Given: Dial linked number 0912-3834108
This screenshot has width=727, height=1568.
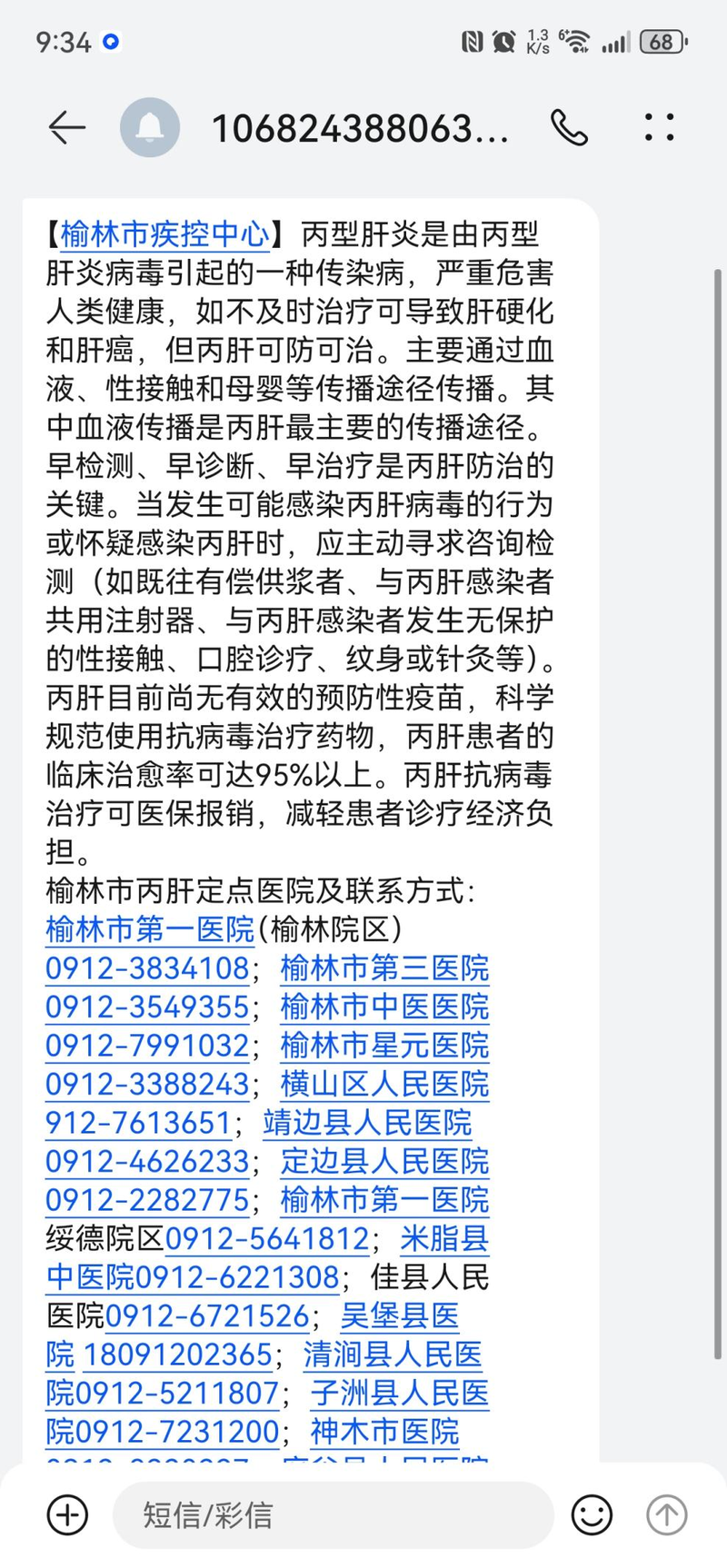Looking at the screenshot, I should pos(147,968).
